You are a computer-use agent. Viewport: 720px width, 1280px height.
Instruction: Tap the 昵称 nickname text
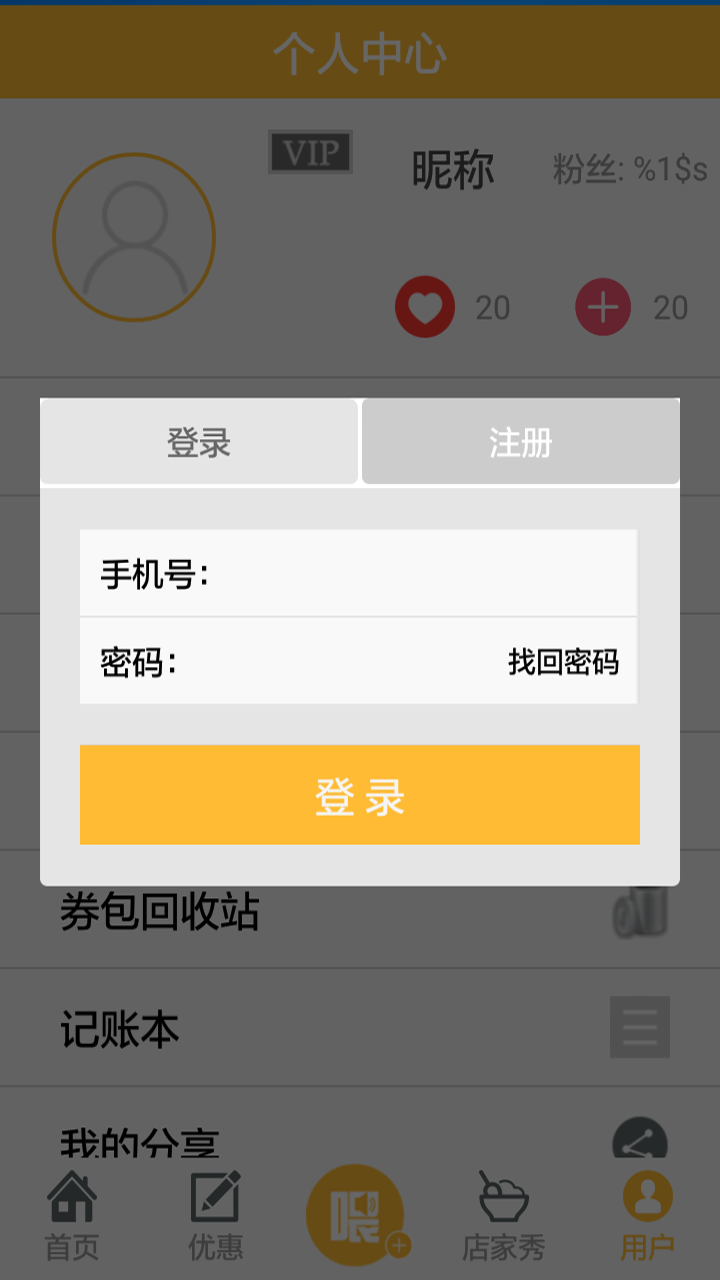pyautogui.click(x=452, y=170)
